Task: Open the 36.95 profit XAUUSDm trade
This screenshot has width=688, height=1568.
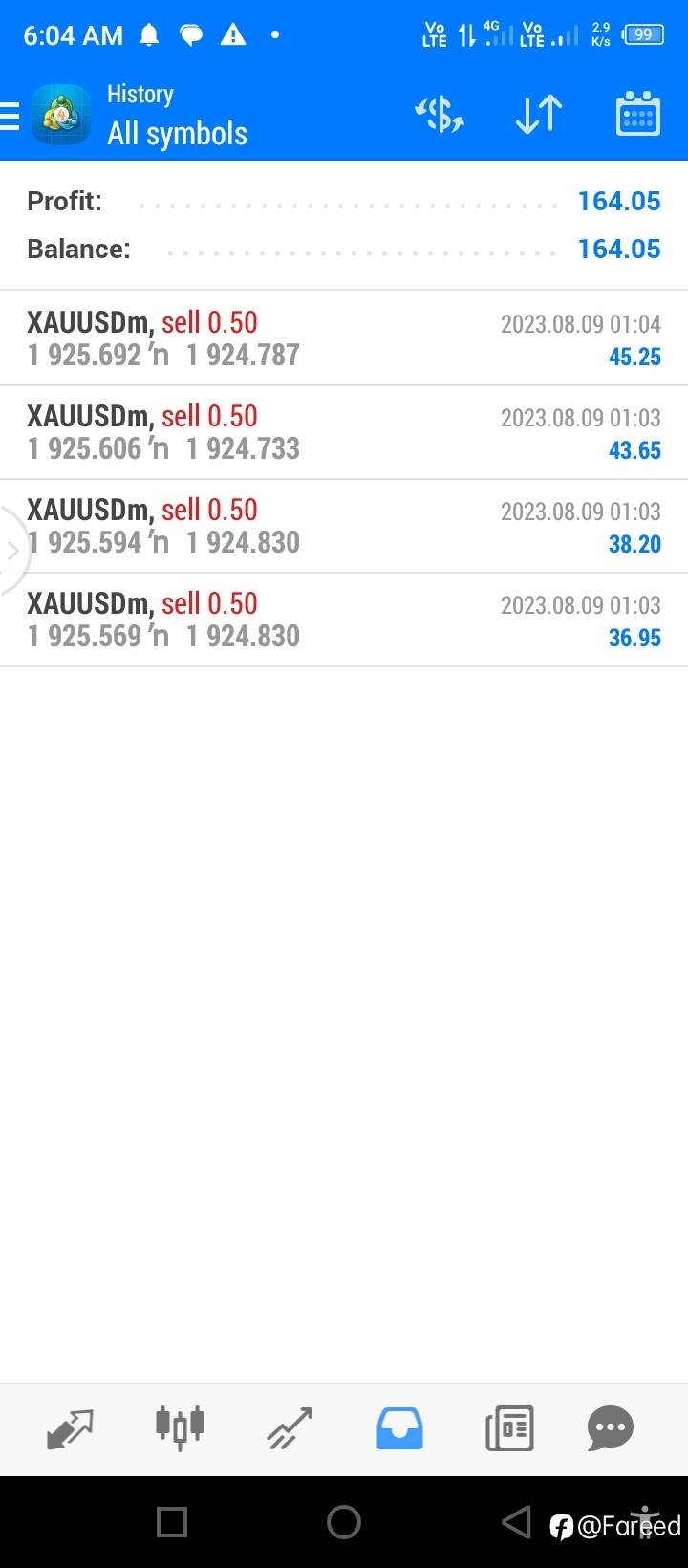Action: [x=344, y=620]
